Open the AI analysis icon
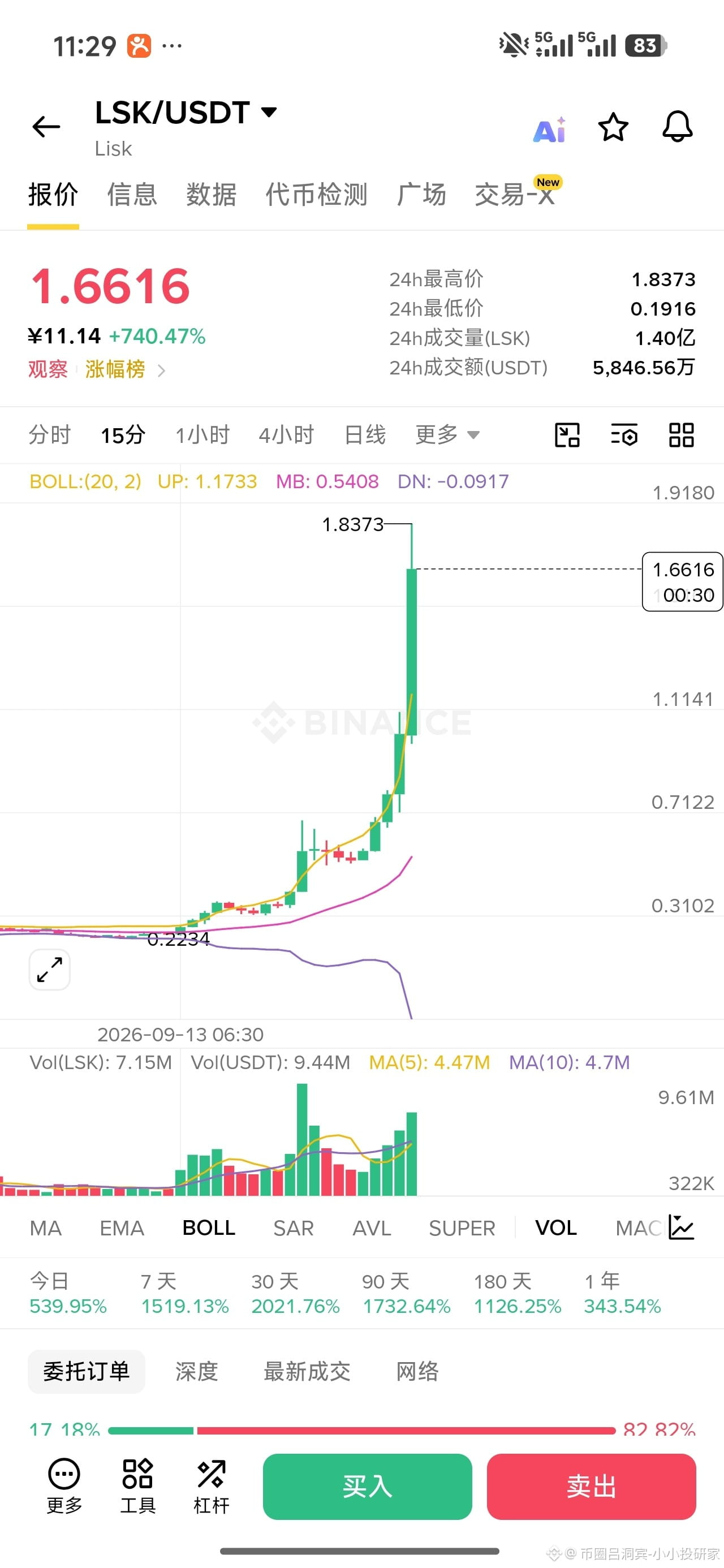 550,129
